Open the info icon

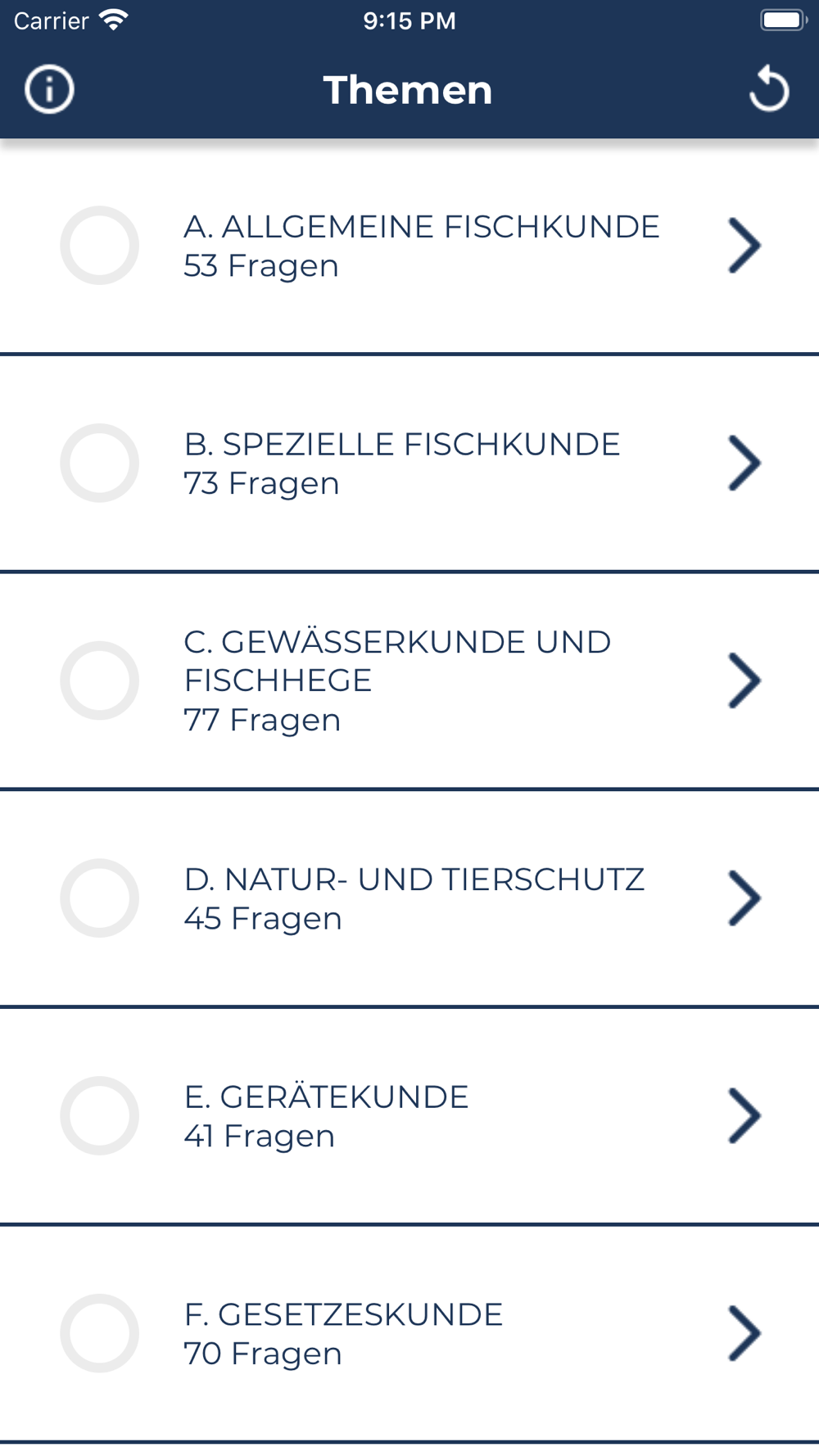pyautogui.click(x=49, y=89)
